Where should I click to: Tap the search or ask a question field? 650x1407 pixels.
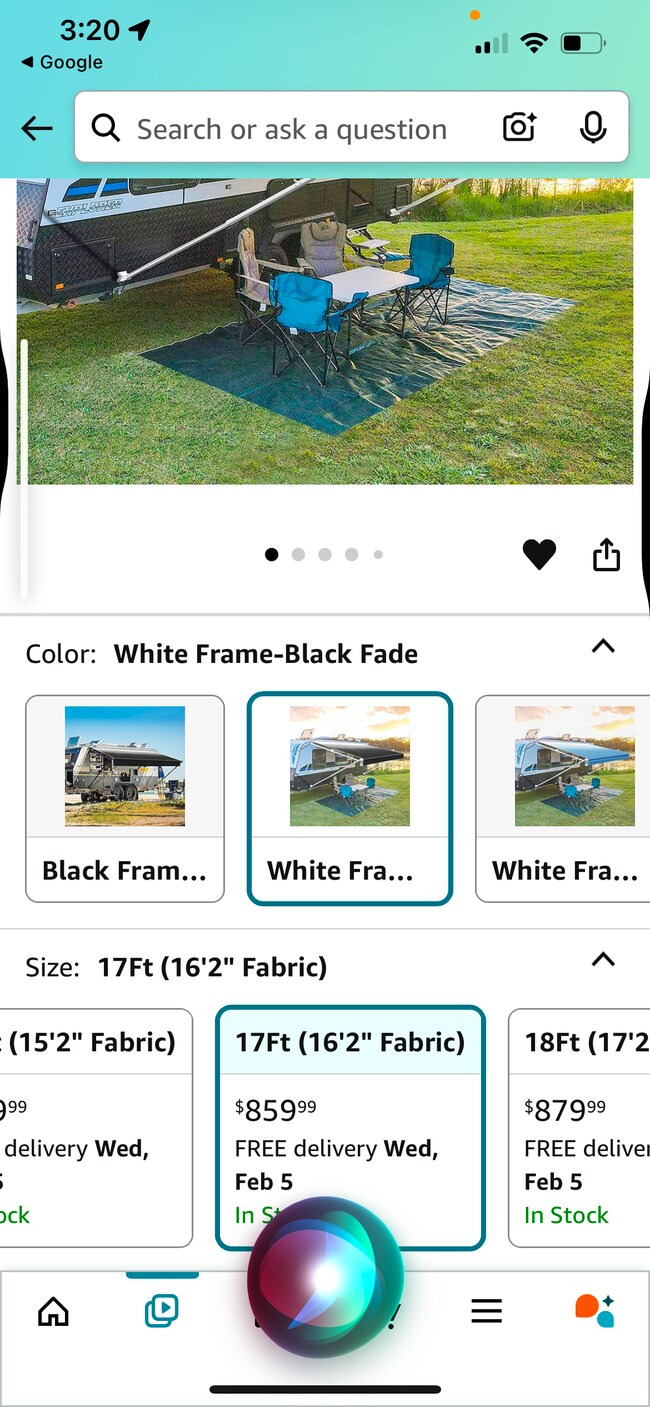point(290,129)
